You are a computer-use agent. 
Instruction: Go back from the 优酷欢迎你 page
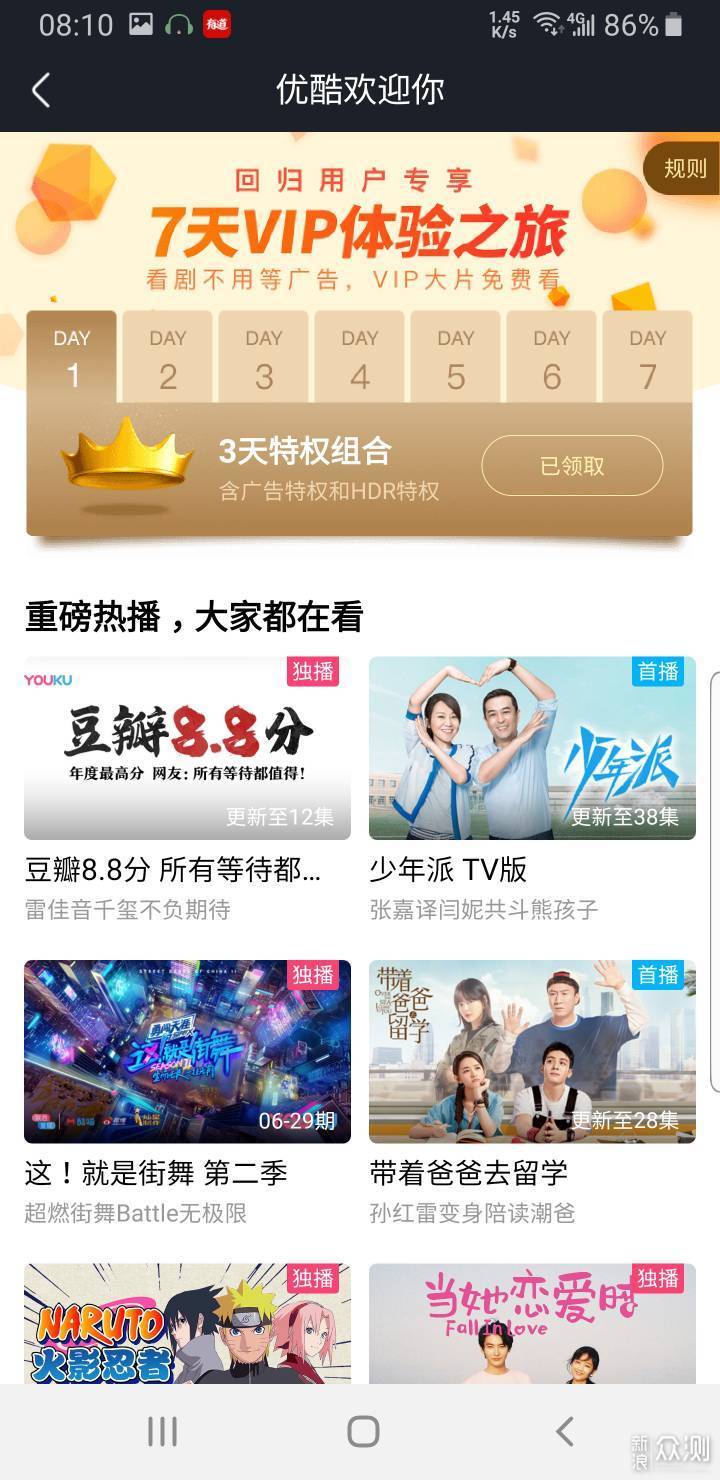40,90
